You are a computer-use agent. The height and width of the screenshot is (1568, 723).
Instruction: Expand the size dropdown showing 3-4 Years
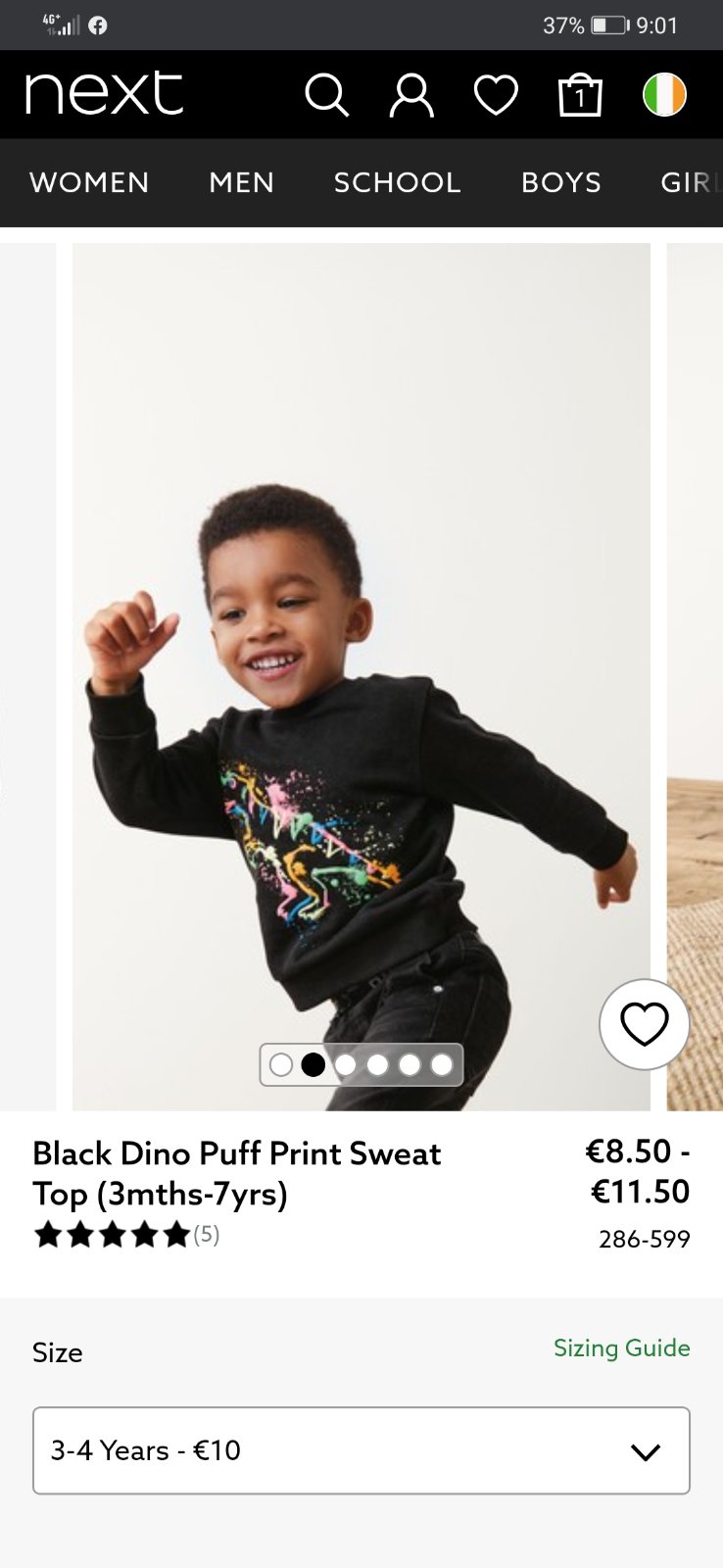pyautogui.click(x=361, y=1450)
